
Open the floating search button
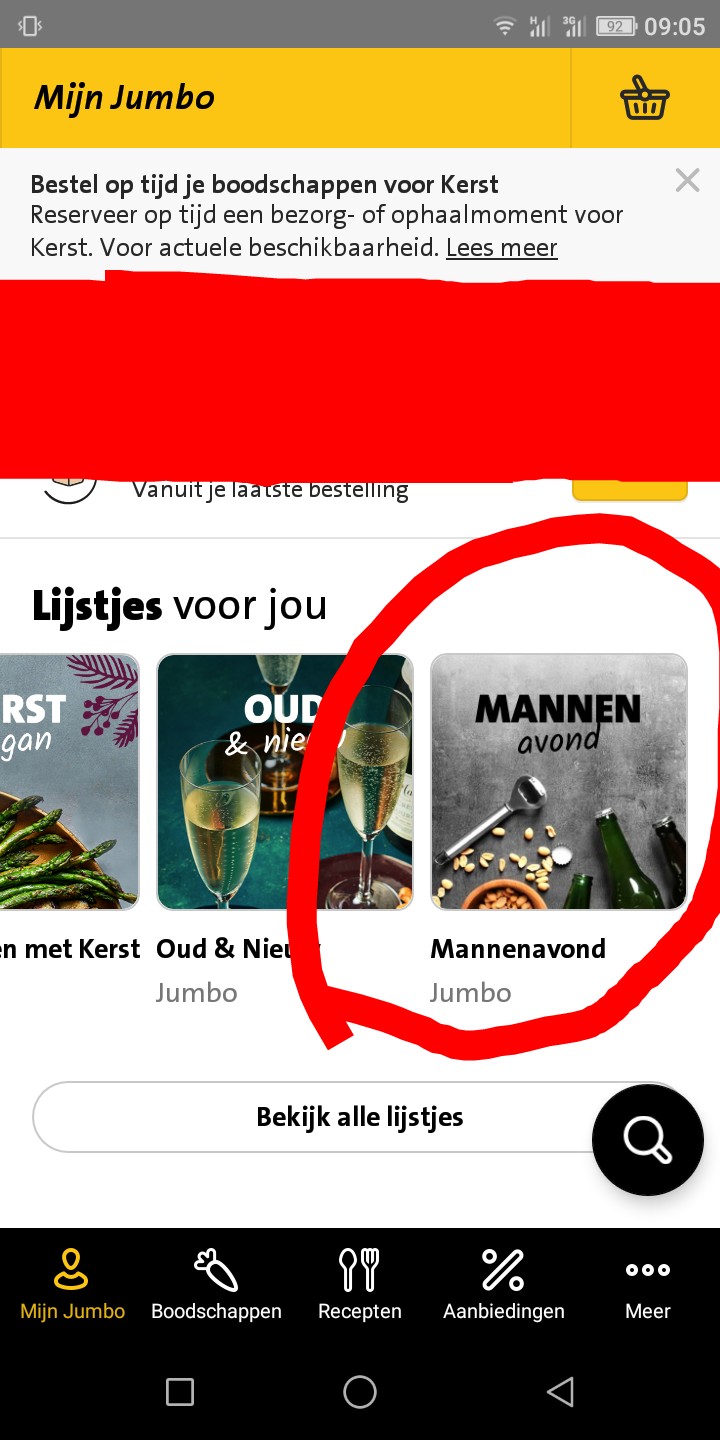pos(648,1140)
